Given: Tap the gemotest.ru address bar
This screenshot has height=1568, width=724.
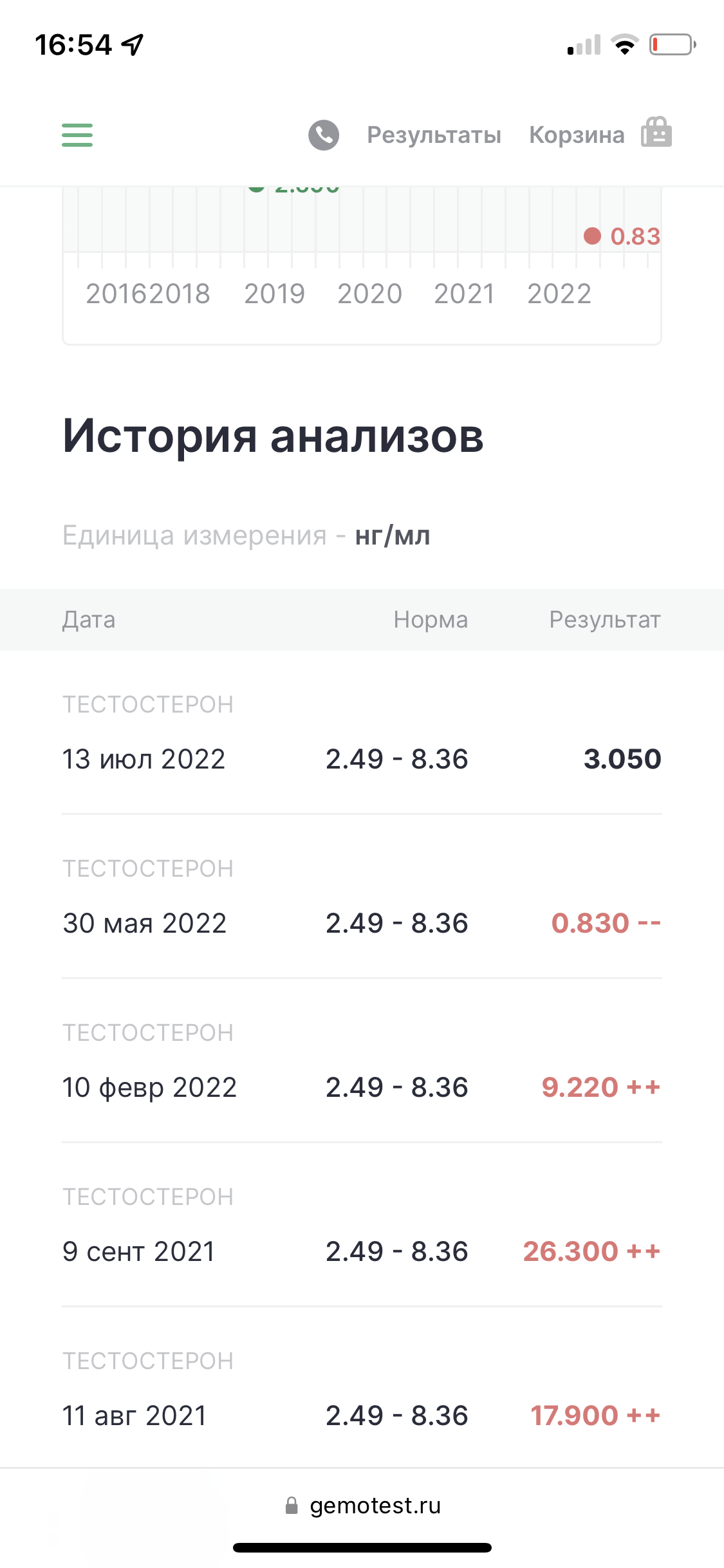Looking at the screenshot, I should click(362, 1506).
